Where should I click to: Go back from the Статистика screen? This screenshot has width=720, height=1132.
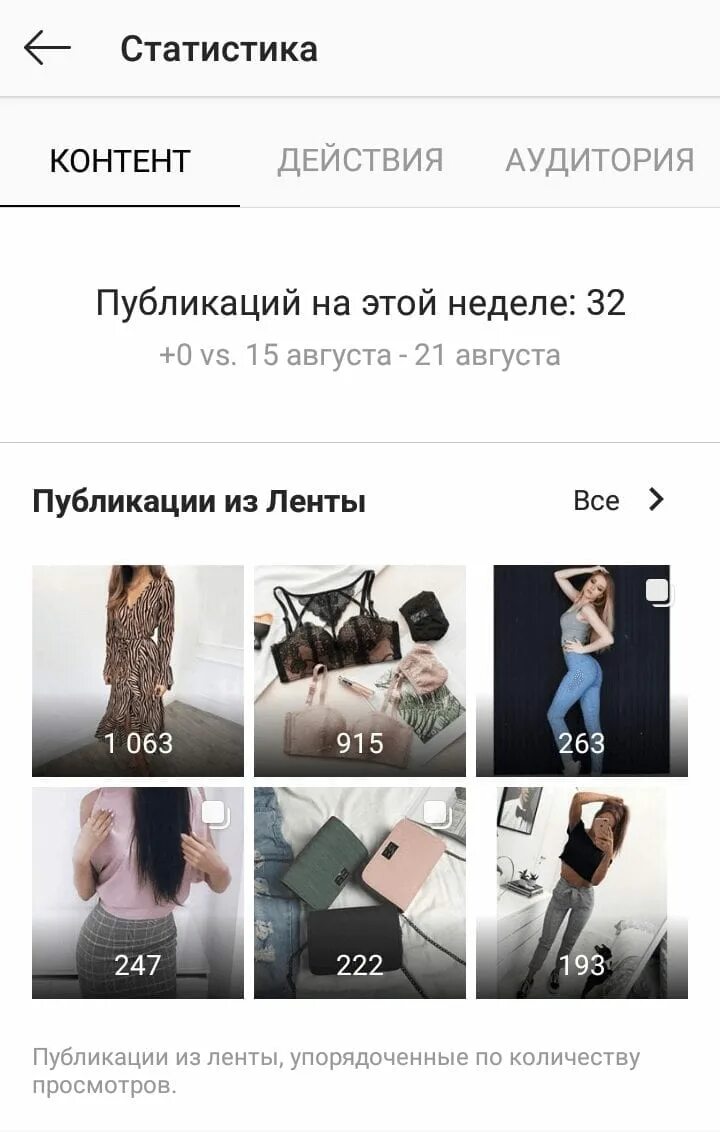47,48
